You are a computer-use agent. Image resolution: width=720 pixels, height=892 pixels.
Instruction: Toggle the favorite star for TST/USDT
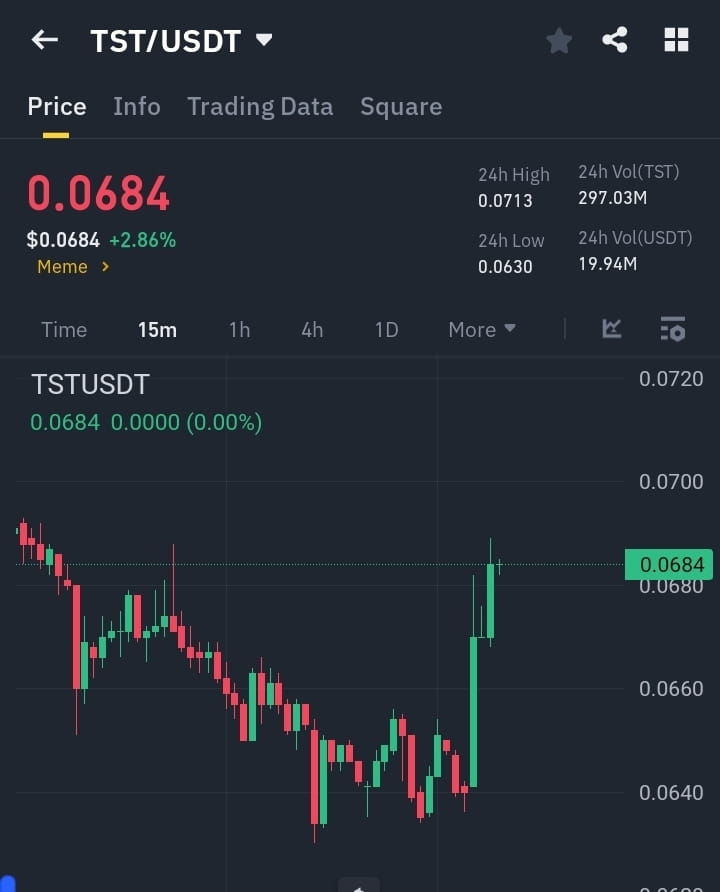click(558, 40)
